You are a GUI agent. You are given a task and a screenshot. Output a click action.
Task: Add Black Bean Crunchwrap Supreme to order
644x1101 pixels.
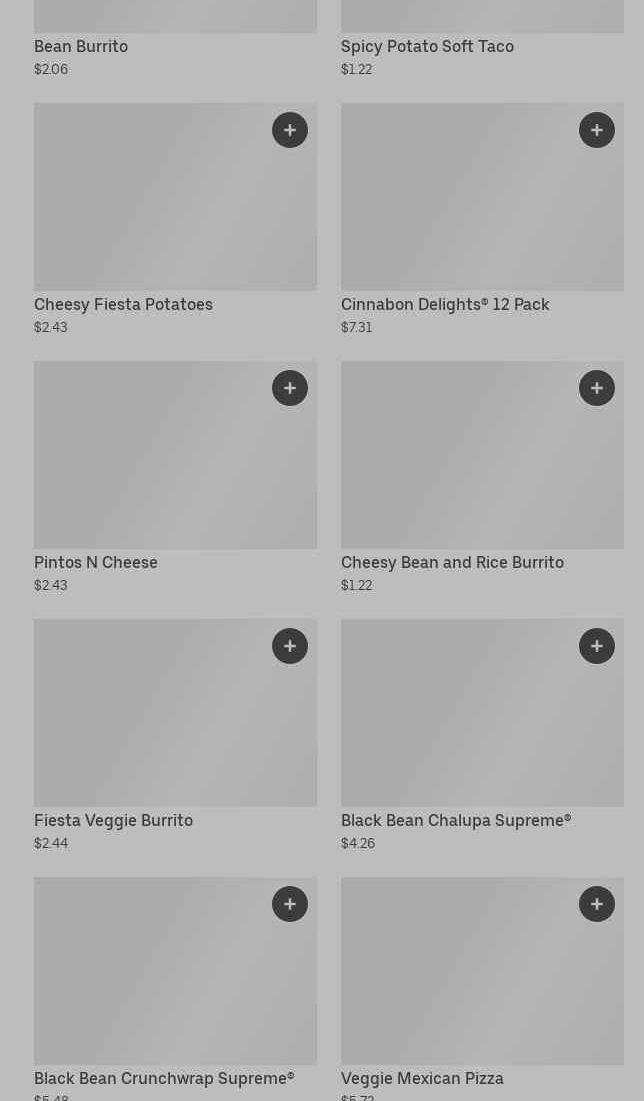pyautogui.click(x=290, y=904)
